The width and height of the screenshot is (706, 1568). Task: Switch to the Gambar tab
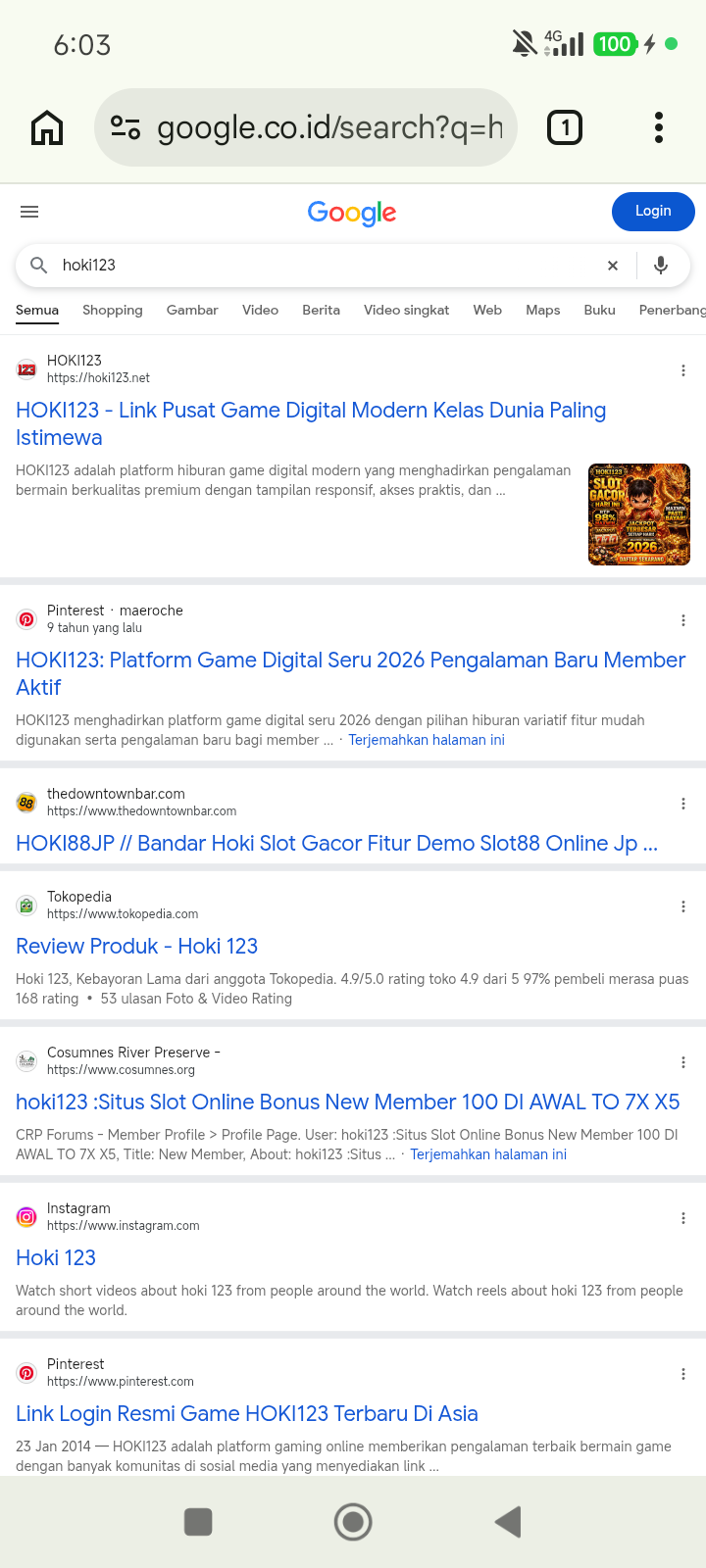pyautogui.click(x=192, y=310)
